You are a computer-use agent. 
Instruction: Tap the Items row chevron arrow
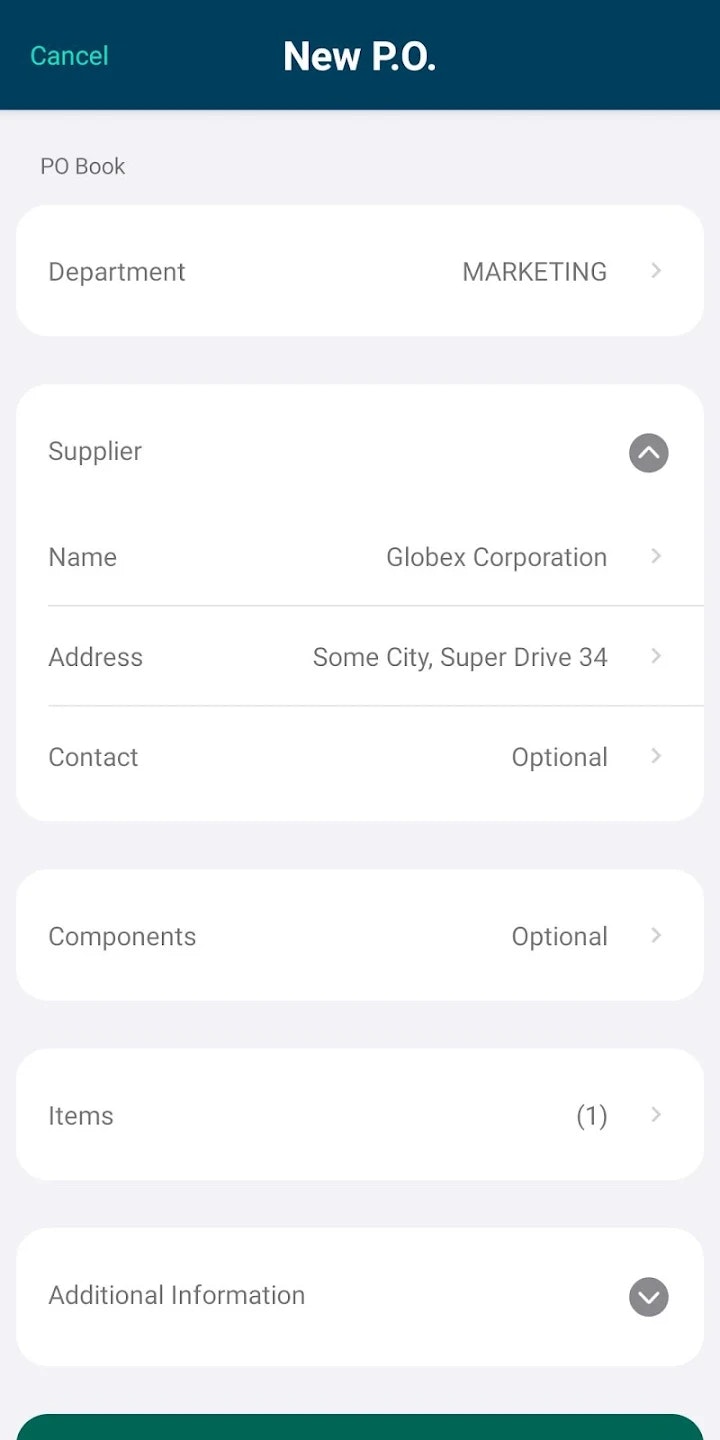[656, 1115]
